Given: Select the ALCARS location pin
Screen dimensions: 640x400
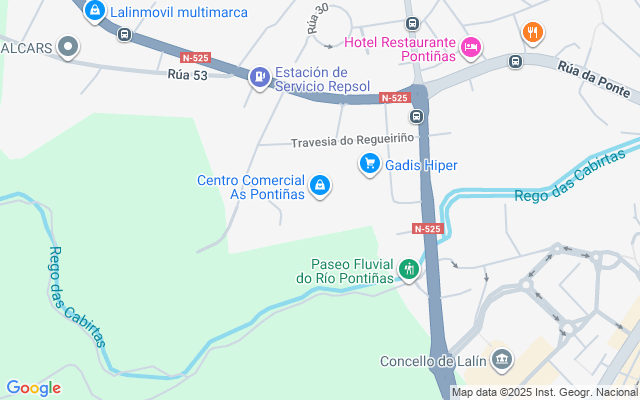Looking at the screenshot, I should 68,46.
